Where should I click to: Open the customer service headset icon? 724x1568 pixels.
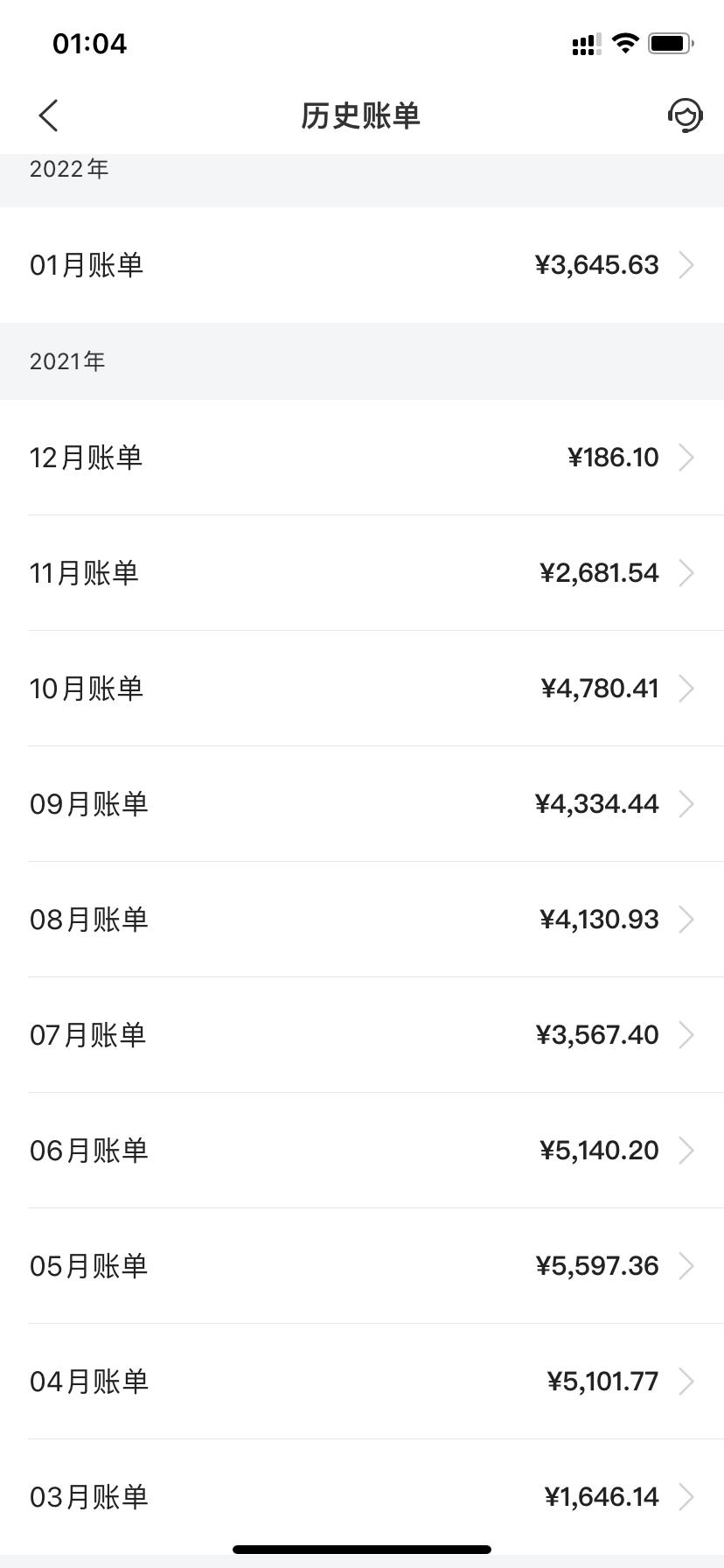click(685, 115)
